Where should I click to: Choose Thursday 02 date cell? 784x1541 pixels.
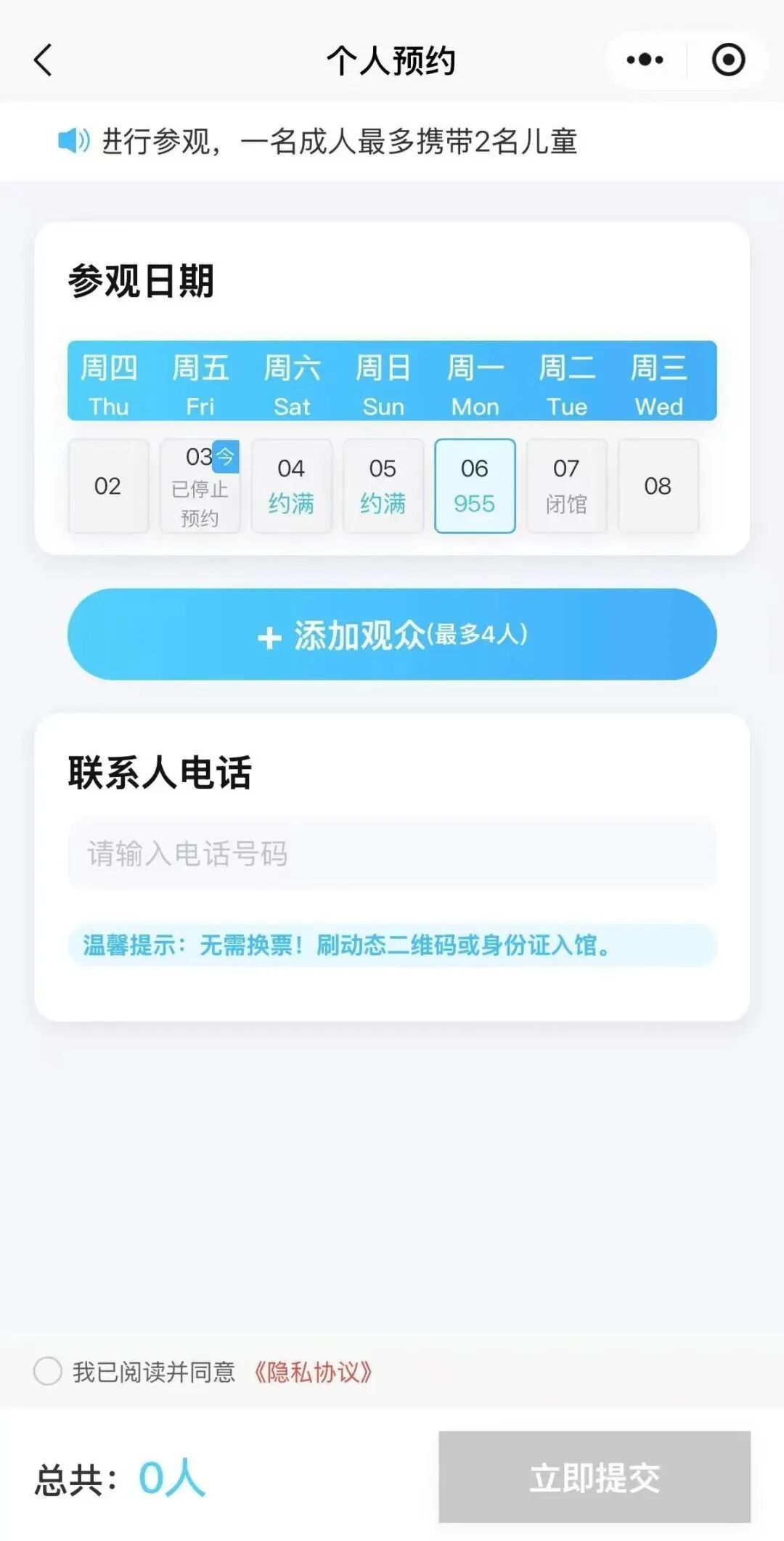108,486
